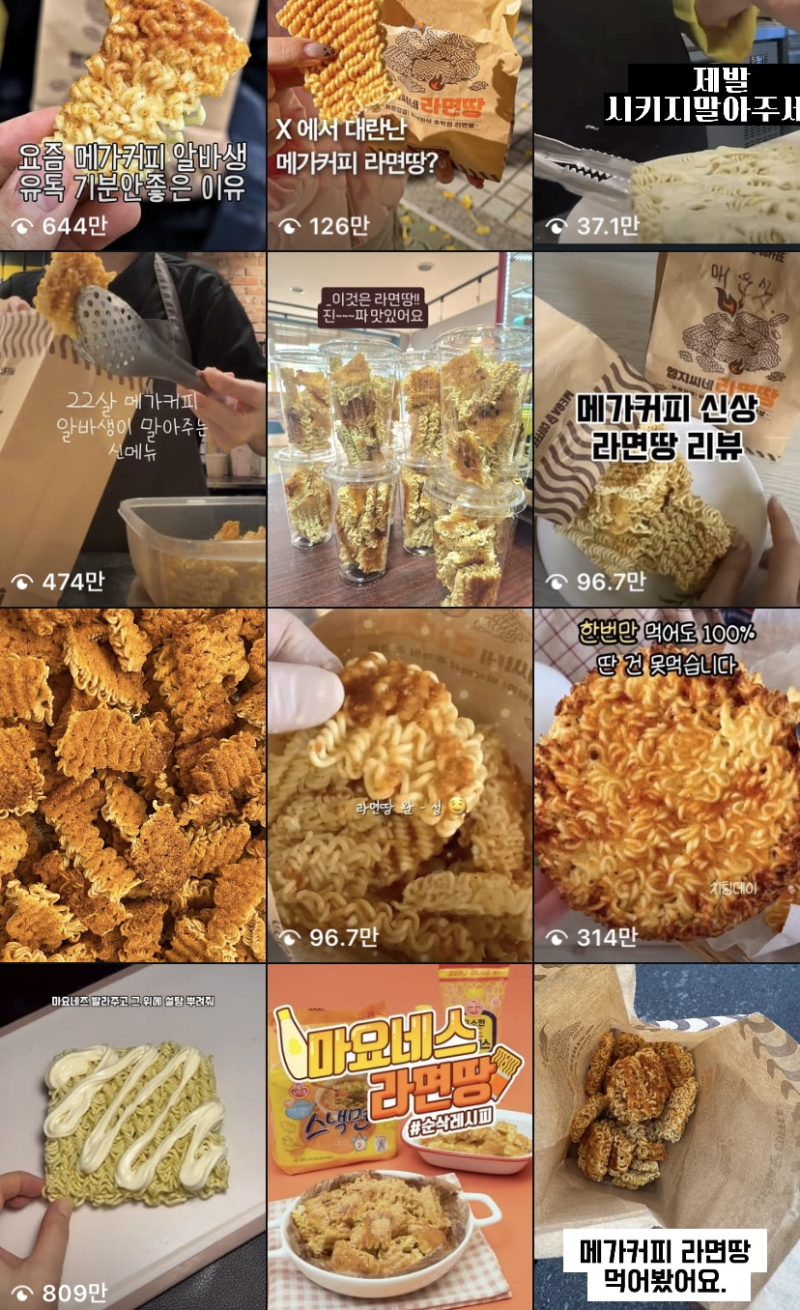Image resolution: width=800 pixels, height=1310 pixels.
Task: View the '메가커피 신상 라면땅 리뷰' video
Action: (667, 429)
